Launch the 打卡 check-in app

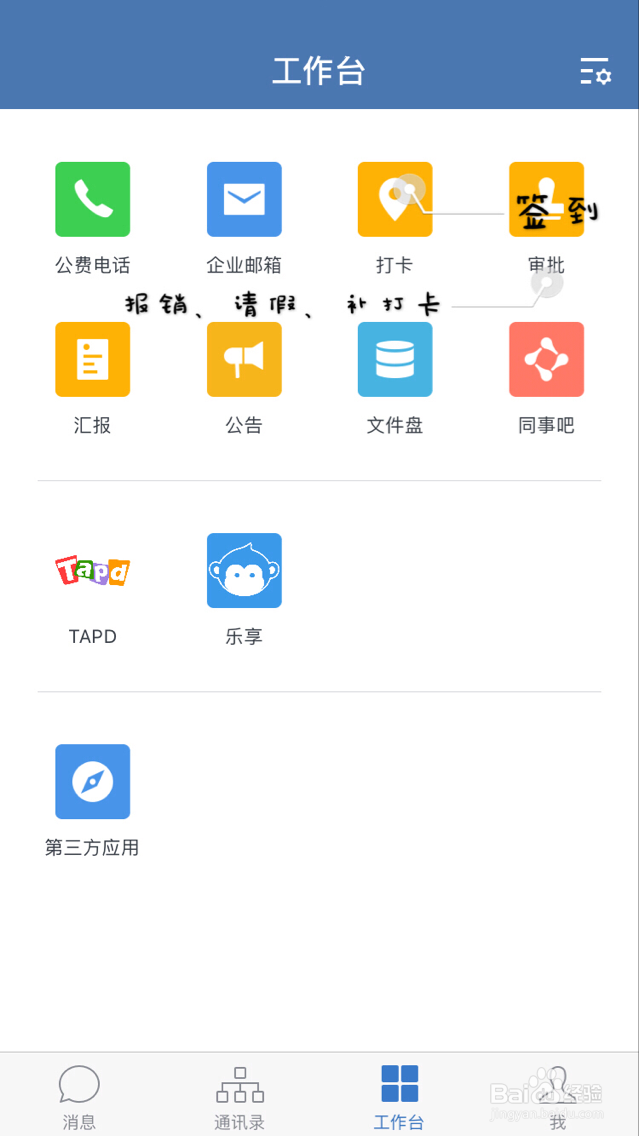[394, 200]
